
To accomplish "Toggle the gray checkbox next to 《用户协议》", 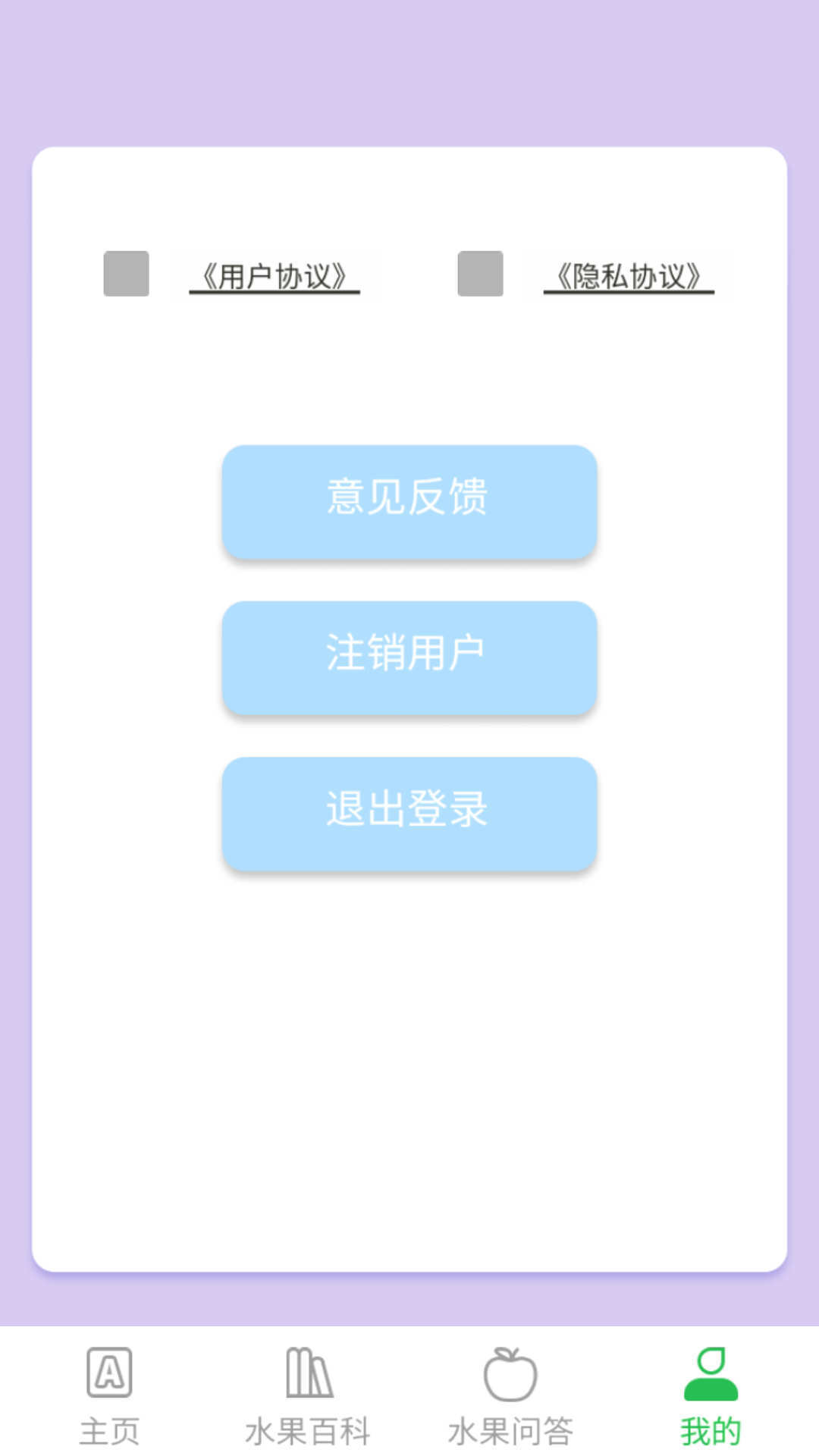I will tap(126, 275).
